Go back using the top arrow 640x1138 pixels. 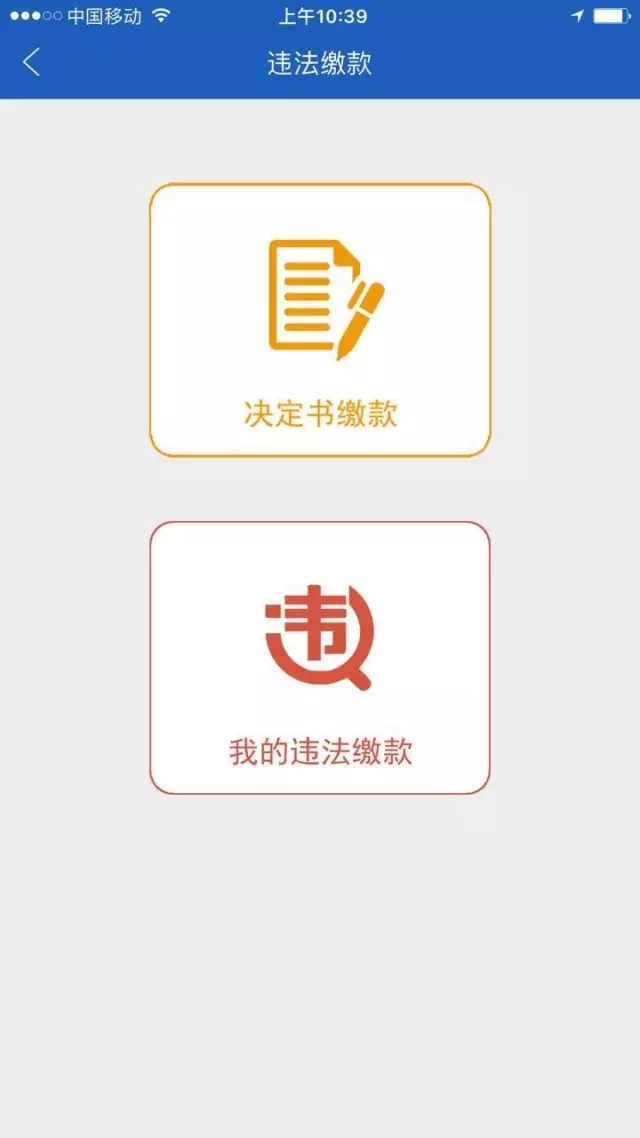coord(31,63)
